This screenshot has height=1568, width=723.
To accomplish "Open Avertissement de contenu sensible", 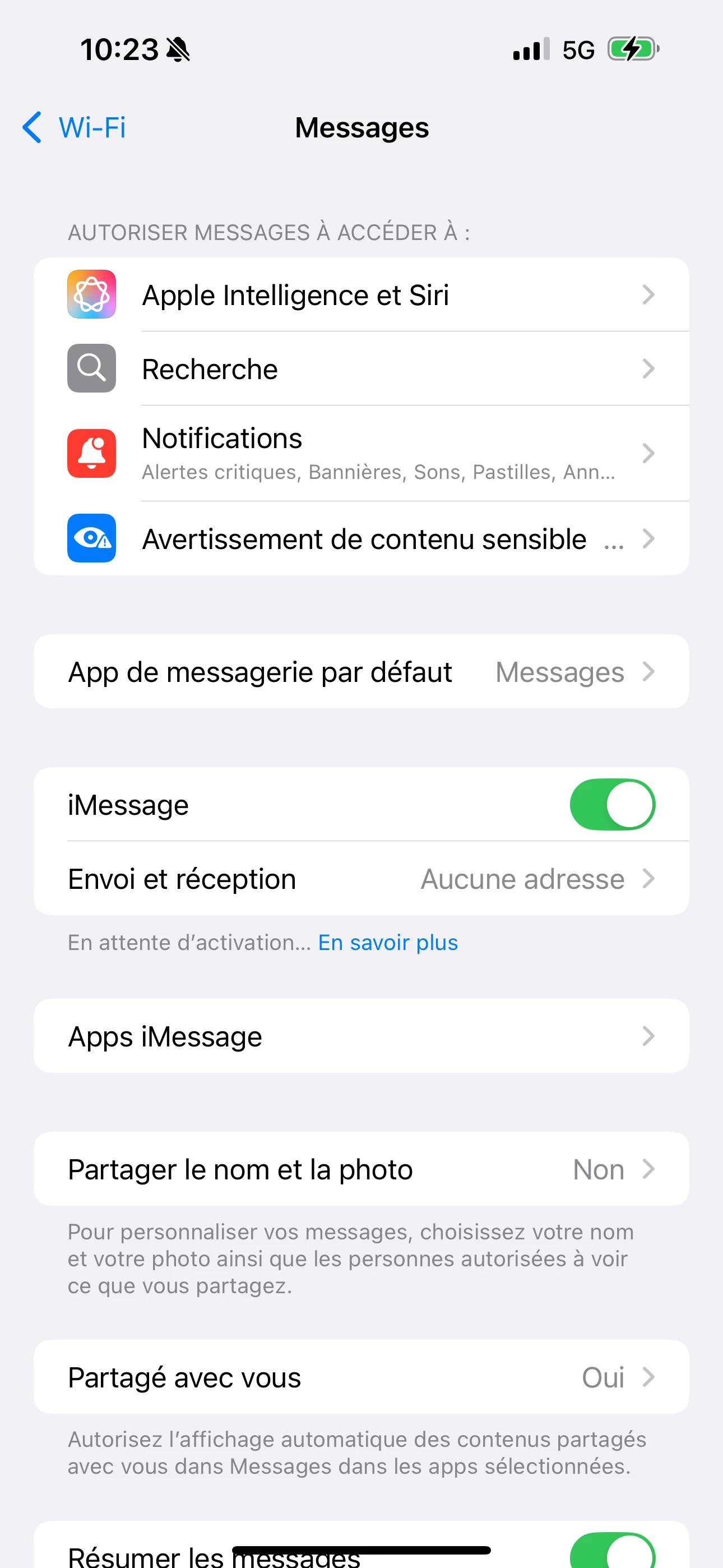I will [361, 539].
